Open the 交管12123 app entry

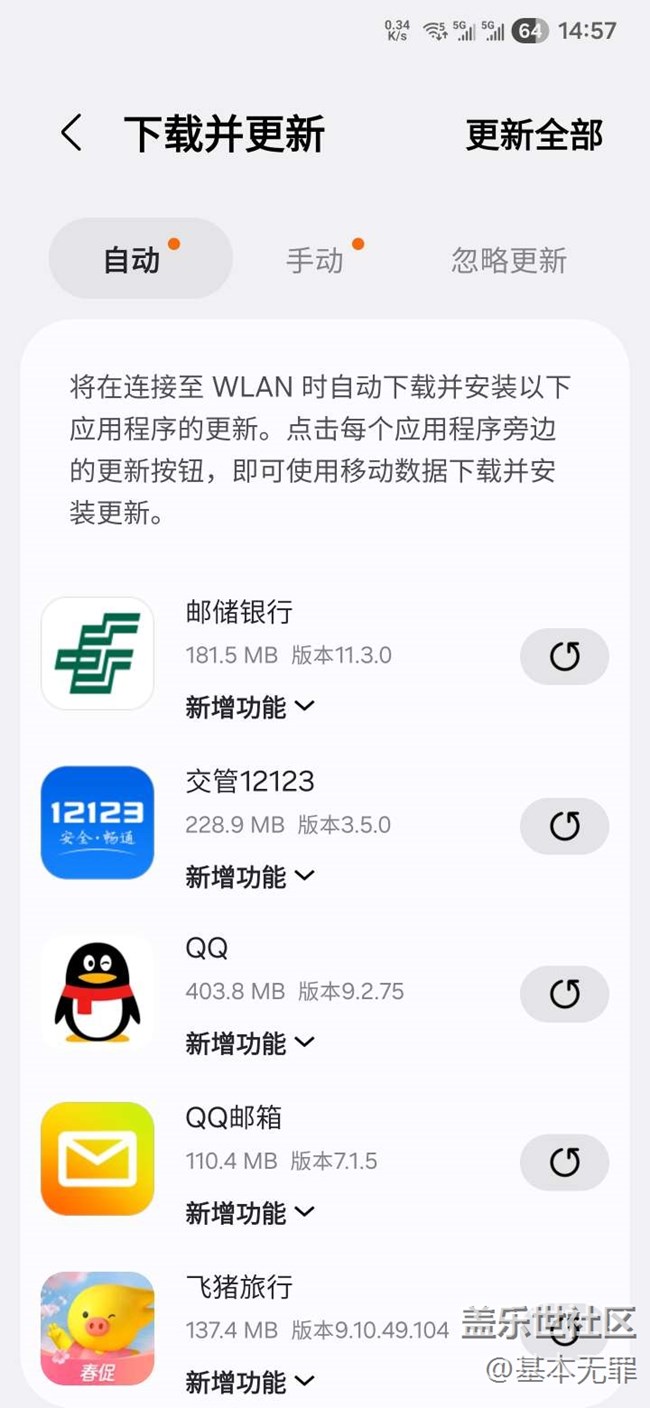point(98,822)
